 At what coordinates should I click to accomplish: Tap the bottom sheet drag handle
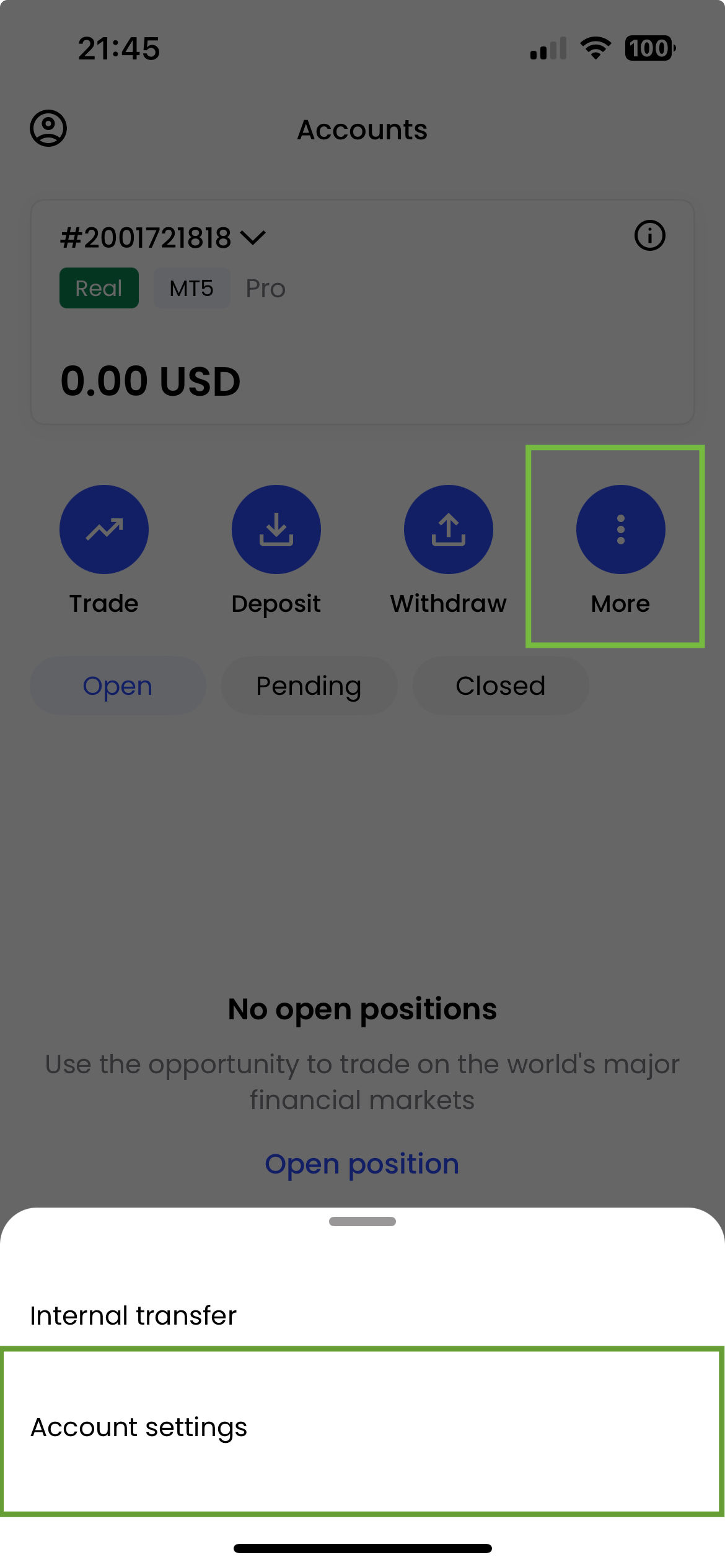[362, 1222]
